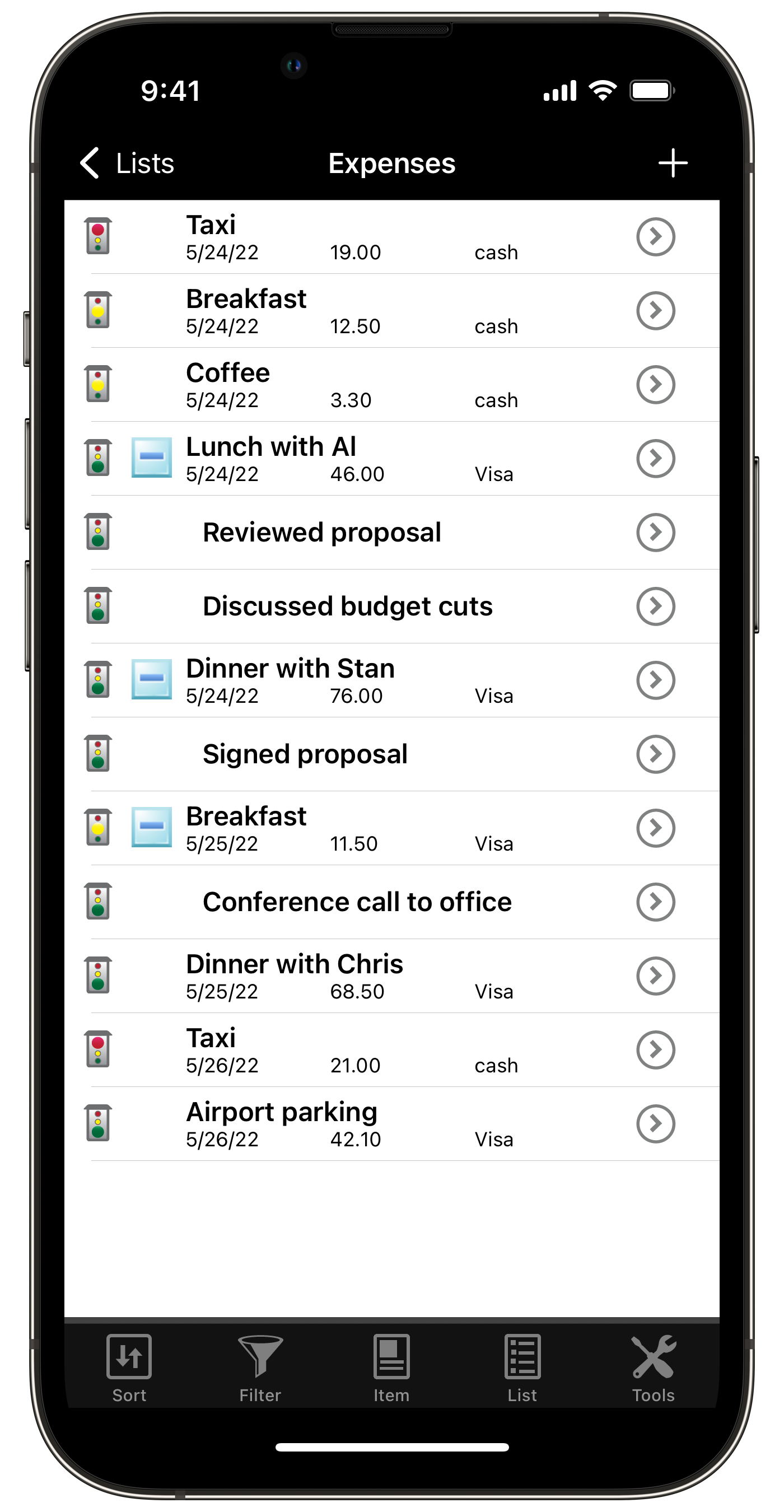Viewport: 784px width, 1512px height.
Task: Open the Taxi expense dated 5/26/22
Action: [655, 1050]
